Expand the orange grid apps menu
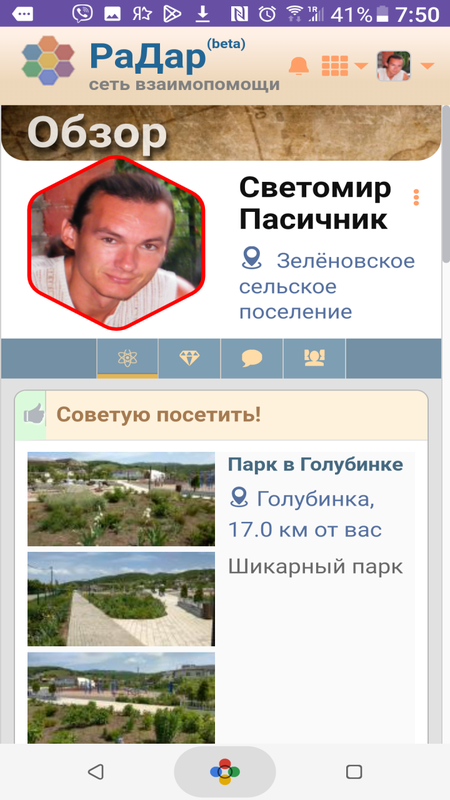 pyautogui.click(x=344, y=66)
